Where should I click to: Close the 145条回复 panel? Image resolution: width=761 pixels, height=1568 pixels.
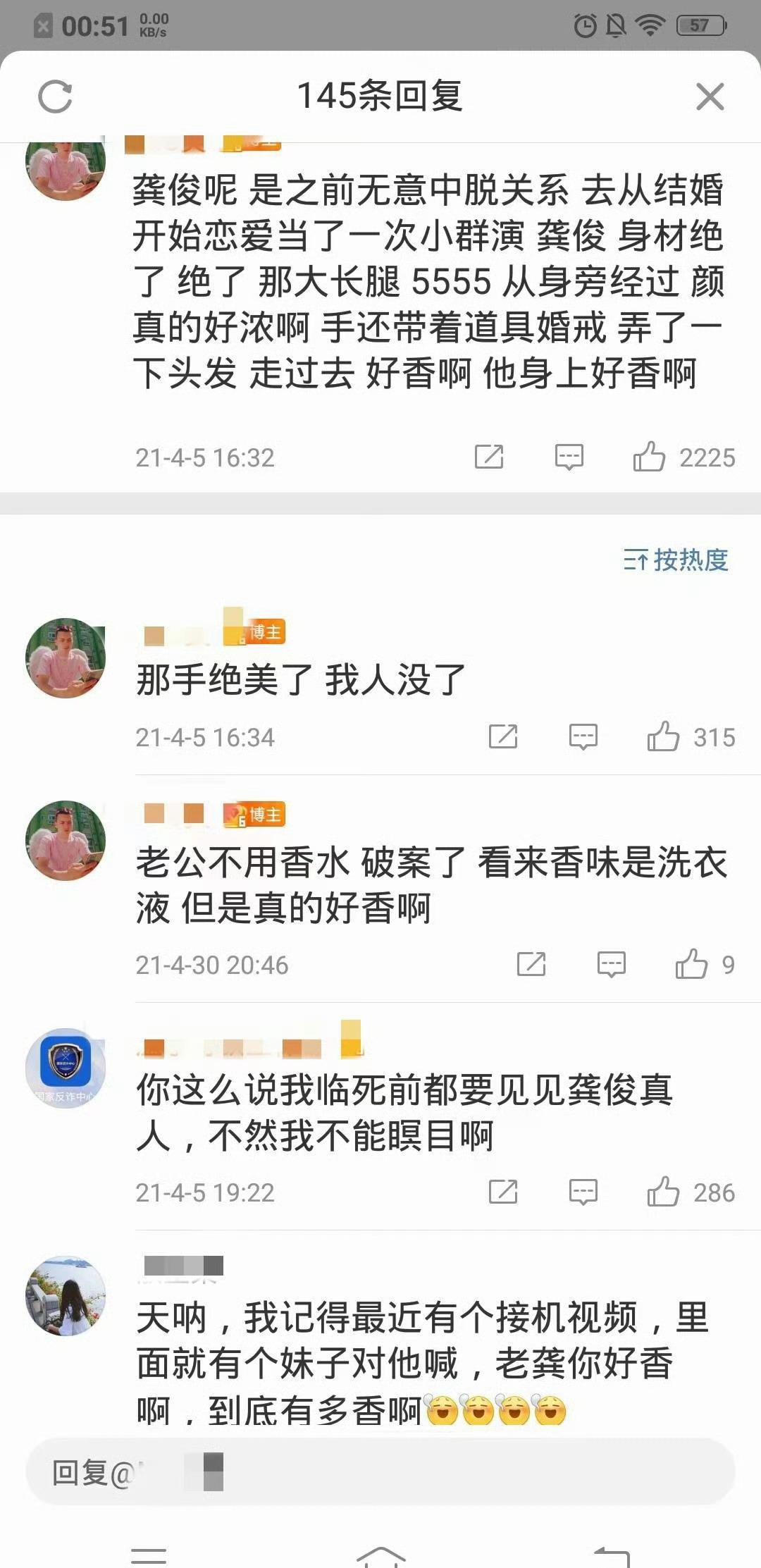tap(710, 97)
